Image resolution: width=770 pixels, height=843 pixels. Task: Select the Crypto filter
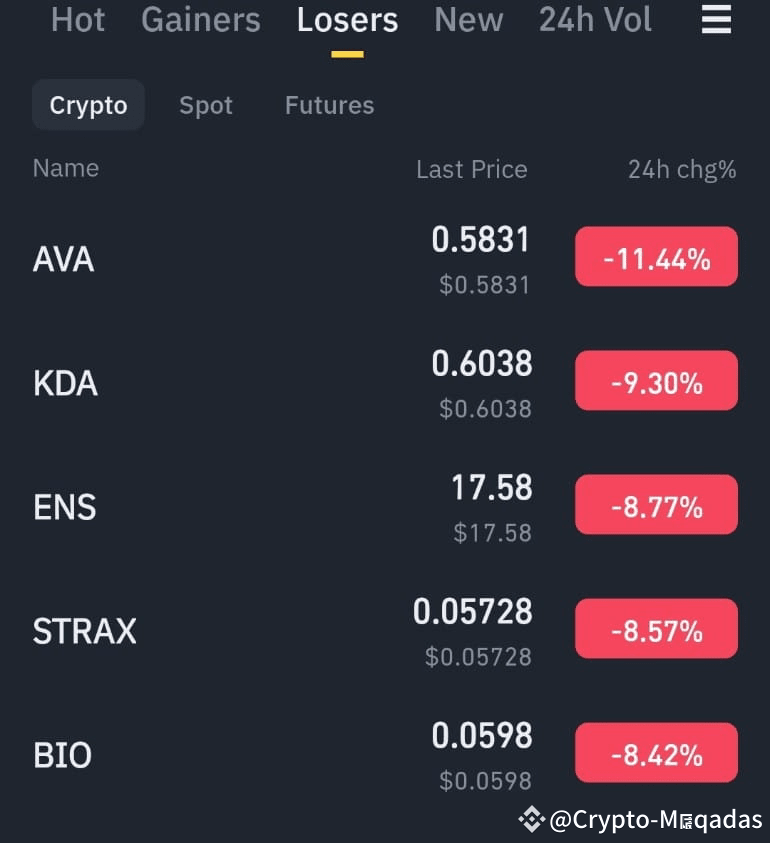point(88,104)
